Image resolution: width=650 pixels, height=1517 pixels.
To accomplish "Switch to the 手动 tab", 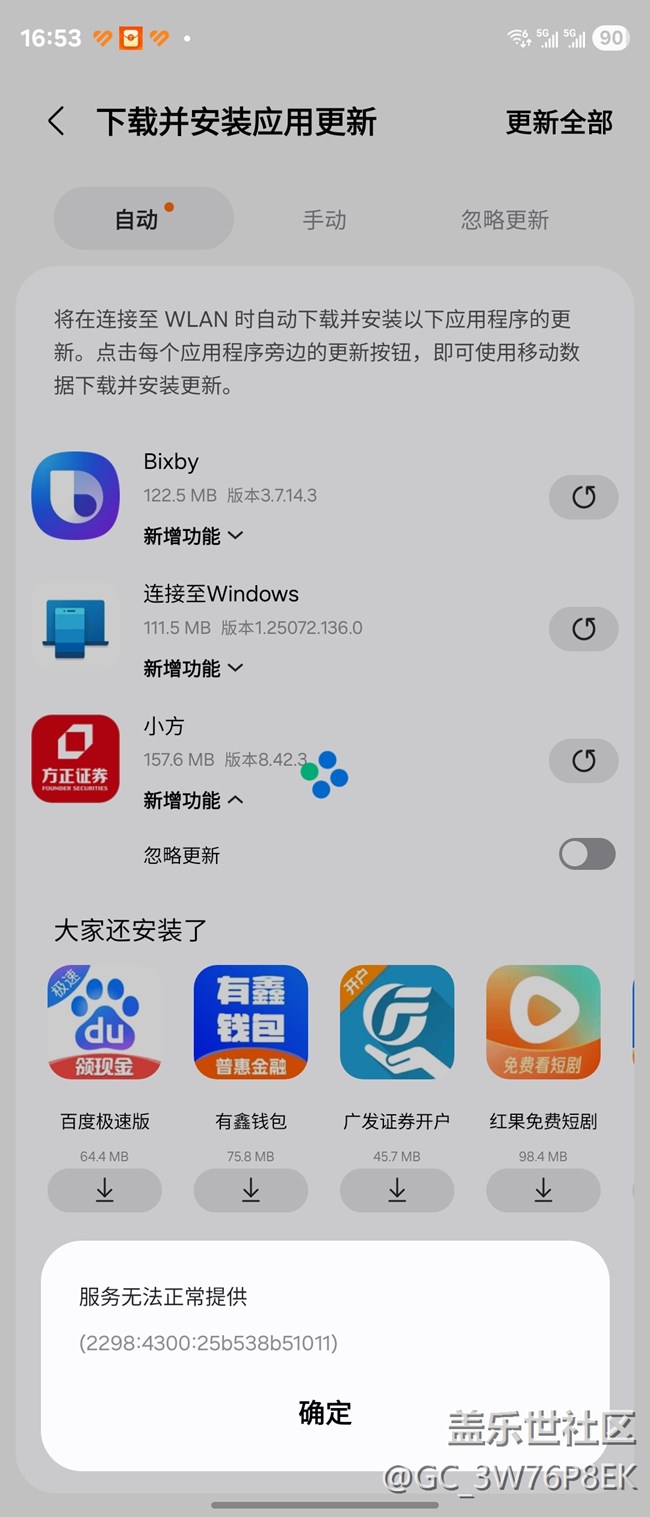I will coord(324,219).
